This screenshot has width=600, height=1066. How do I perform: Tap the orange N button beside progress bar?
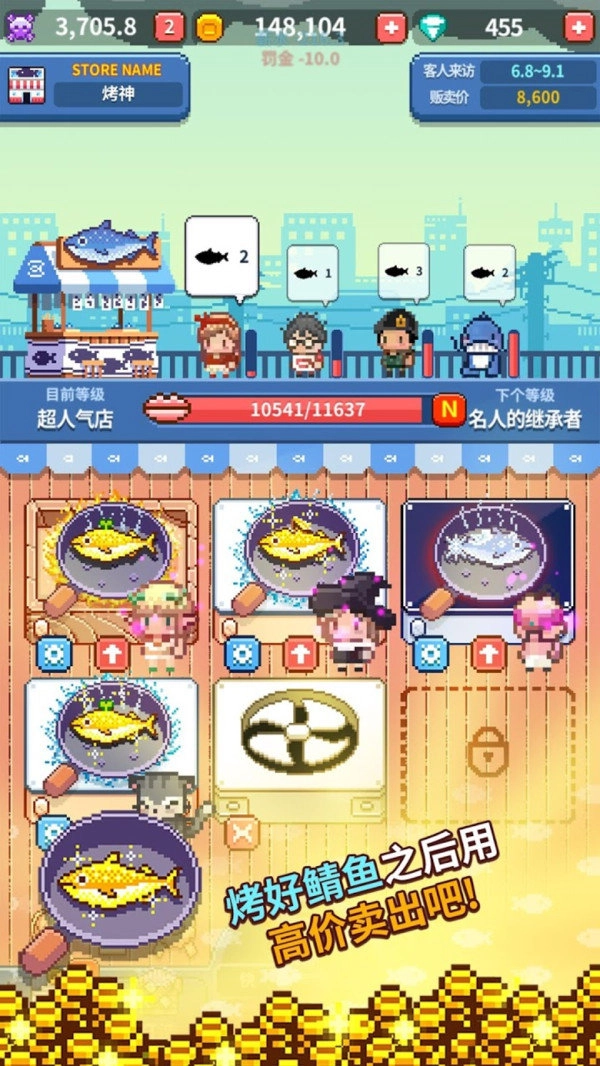coord(448,409)
